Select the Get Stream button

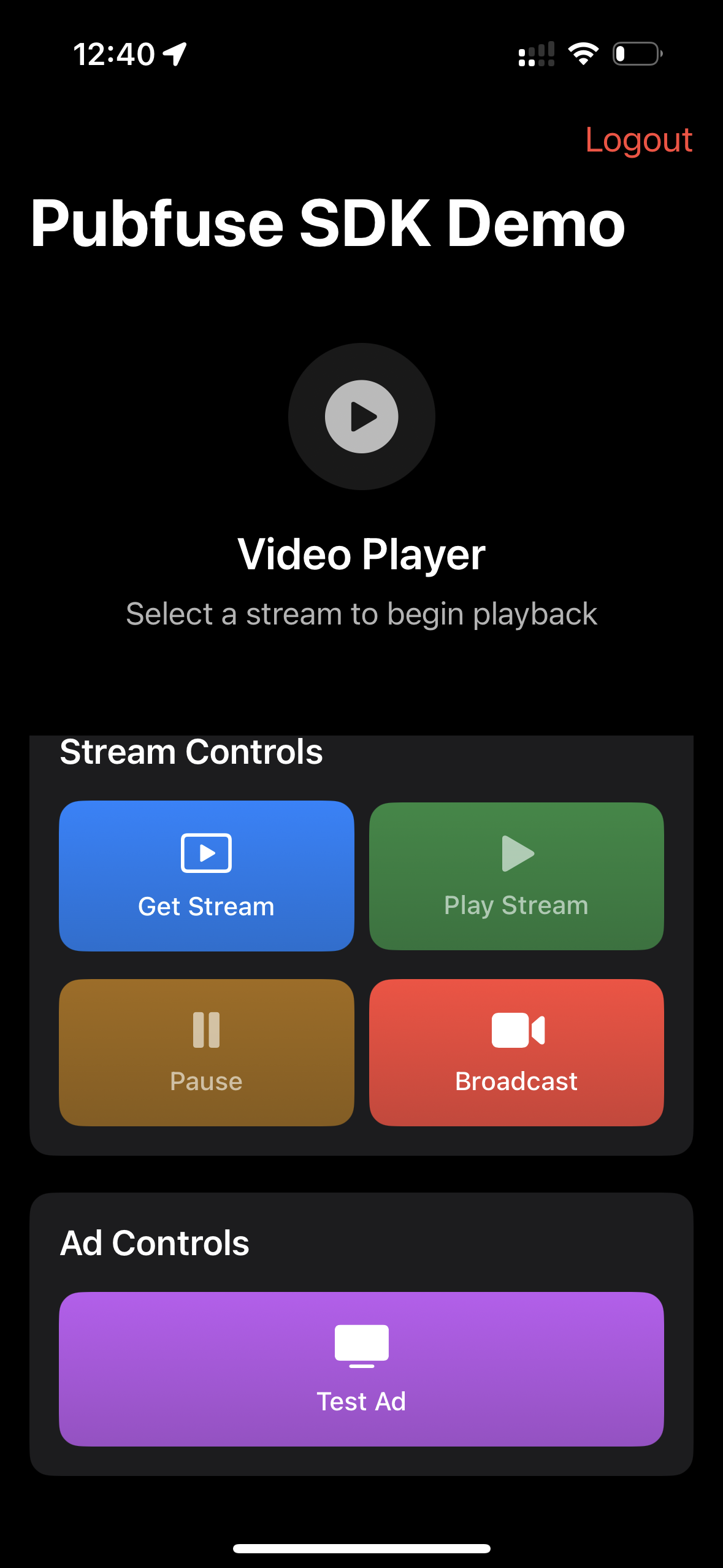tap(206, 875)
